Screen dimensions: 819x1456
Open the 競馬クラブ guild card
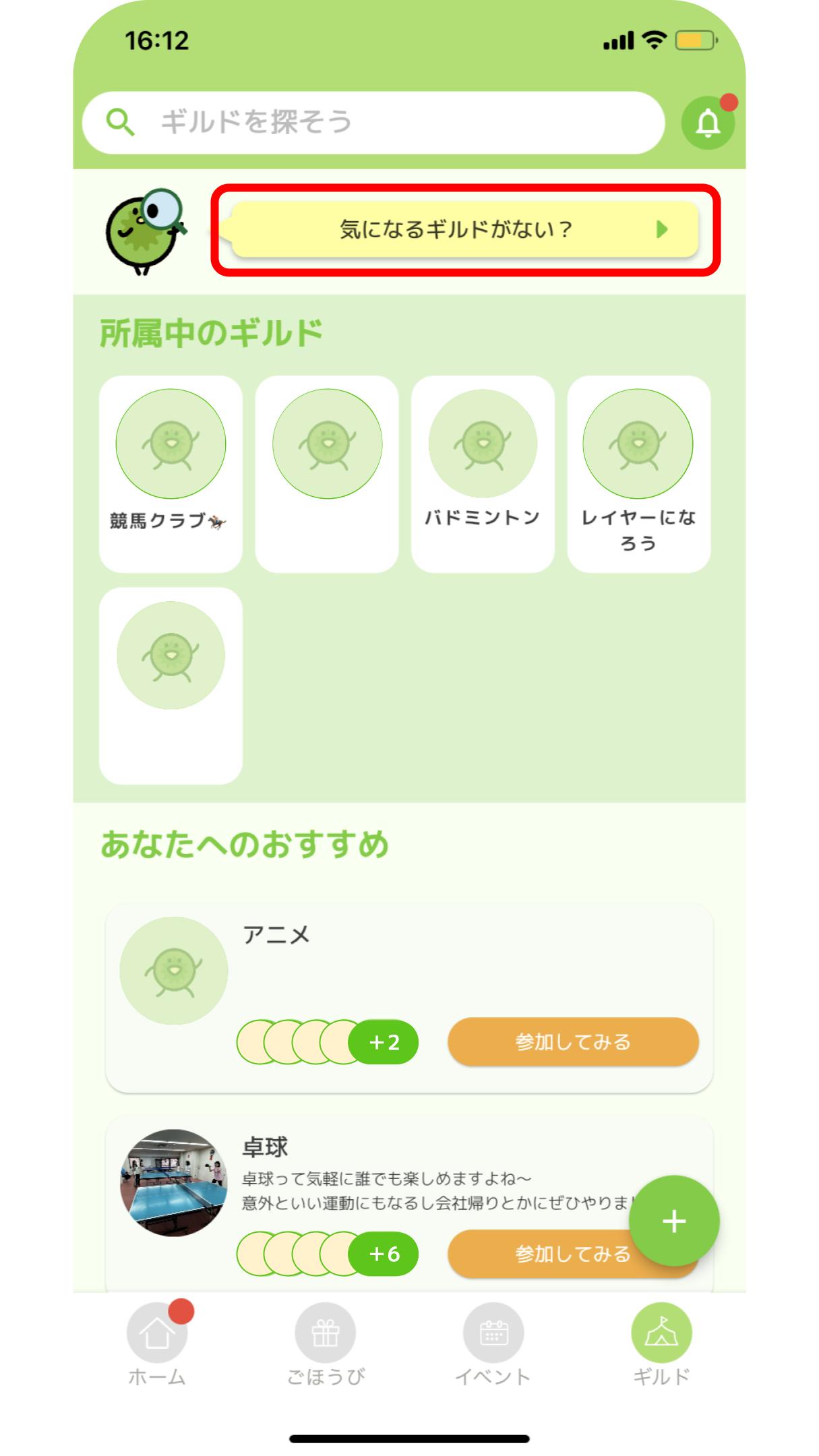[x=171, y=474]
